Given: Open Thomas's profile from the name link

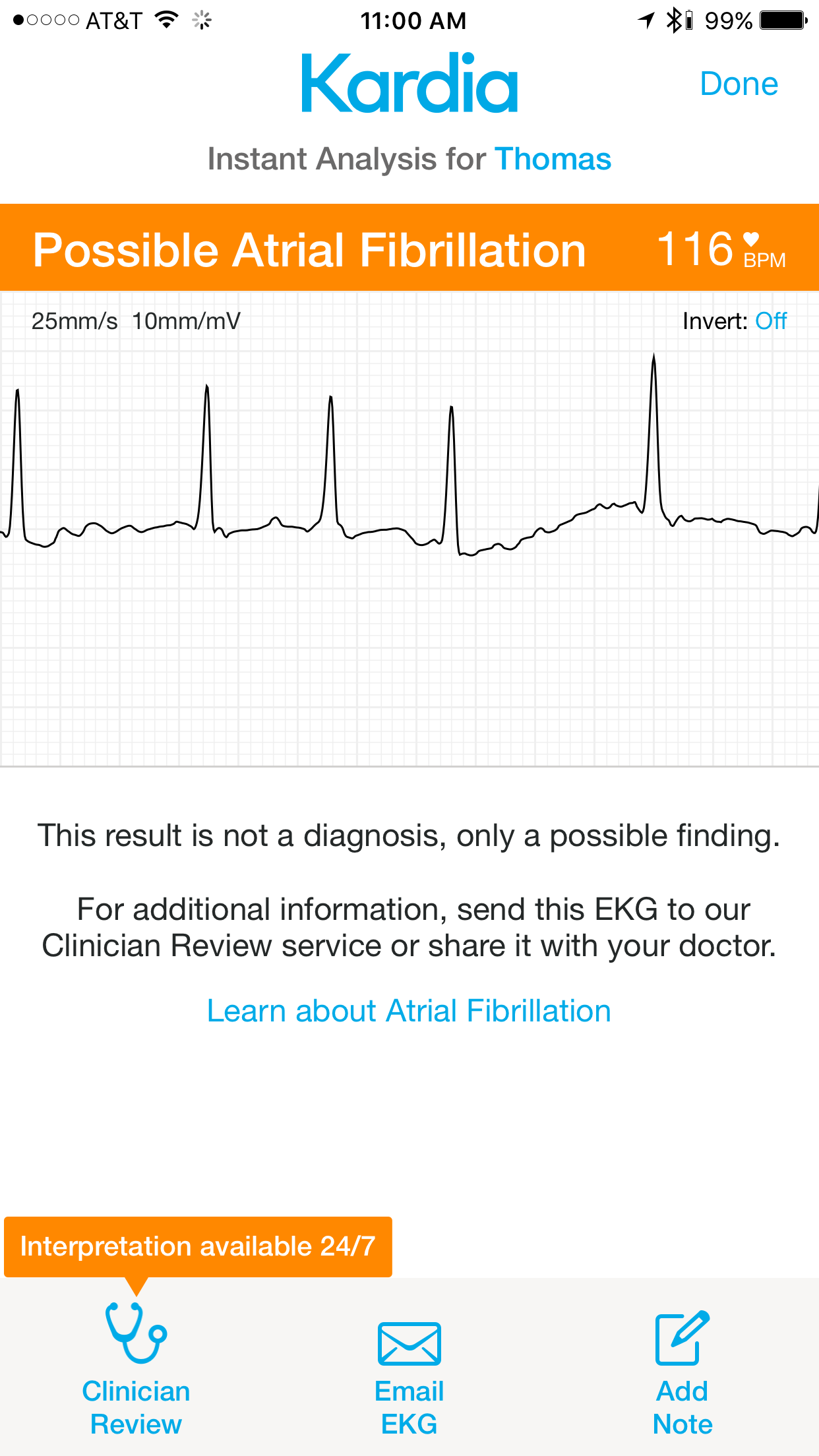Looking at the screenshot, I should tap(553, 159).
